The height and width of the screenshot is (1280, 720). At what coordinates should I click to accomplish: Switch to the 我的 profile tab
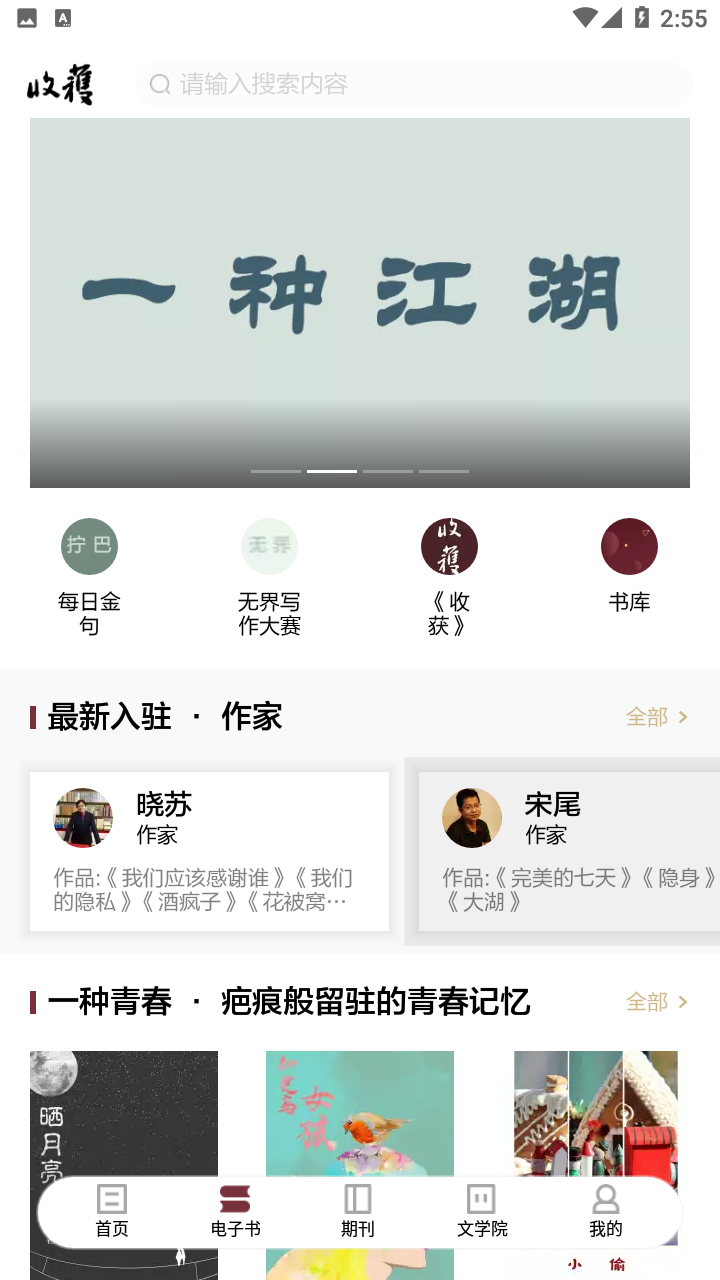coord(605,1210)
